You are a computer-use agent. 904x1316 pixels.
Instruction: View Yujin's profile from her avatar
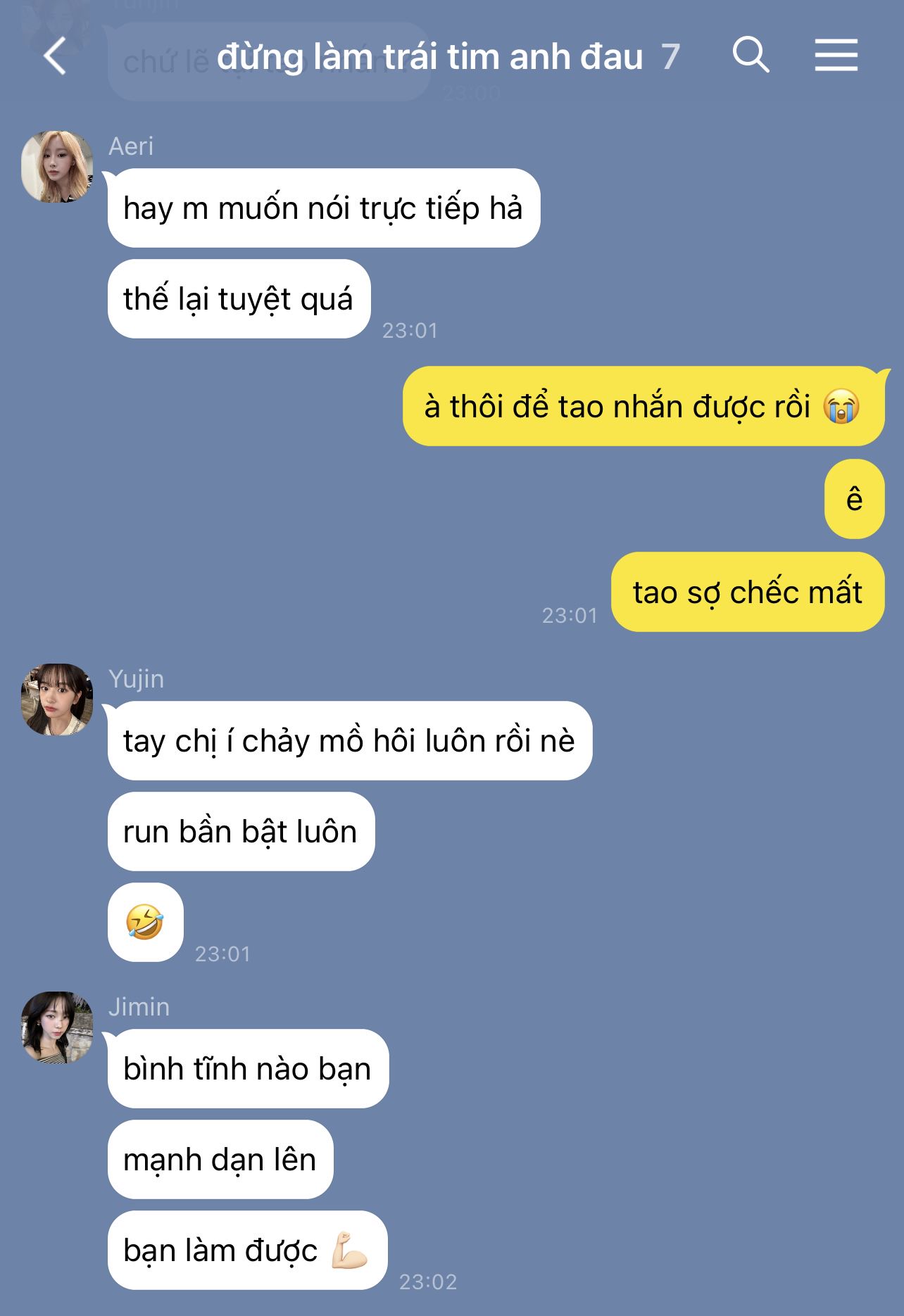coord(57,700)
